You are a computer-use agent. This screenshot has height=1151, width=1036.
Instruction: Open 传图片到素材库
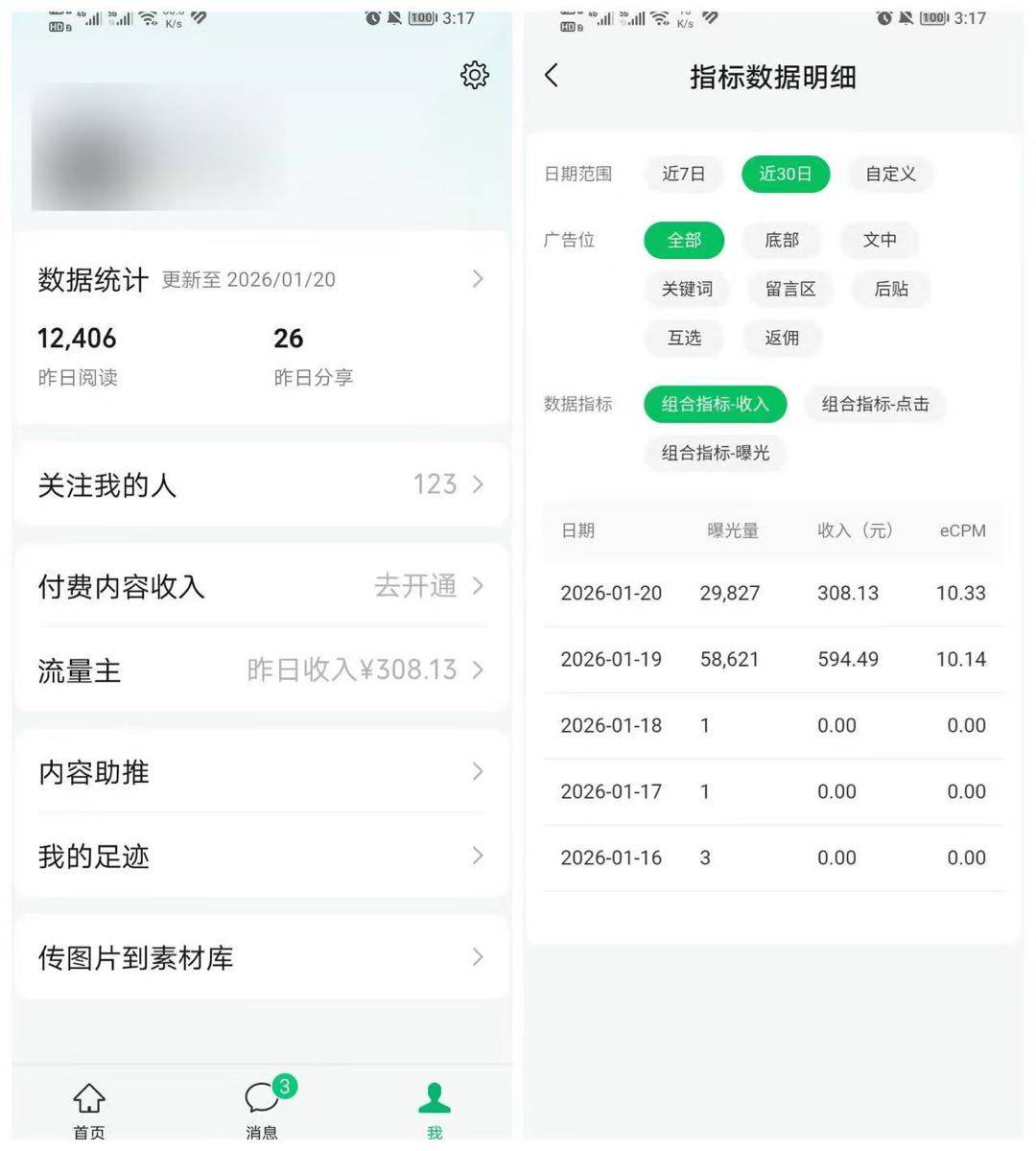coord(261,957)
